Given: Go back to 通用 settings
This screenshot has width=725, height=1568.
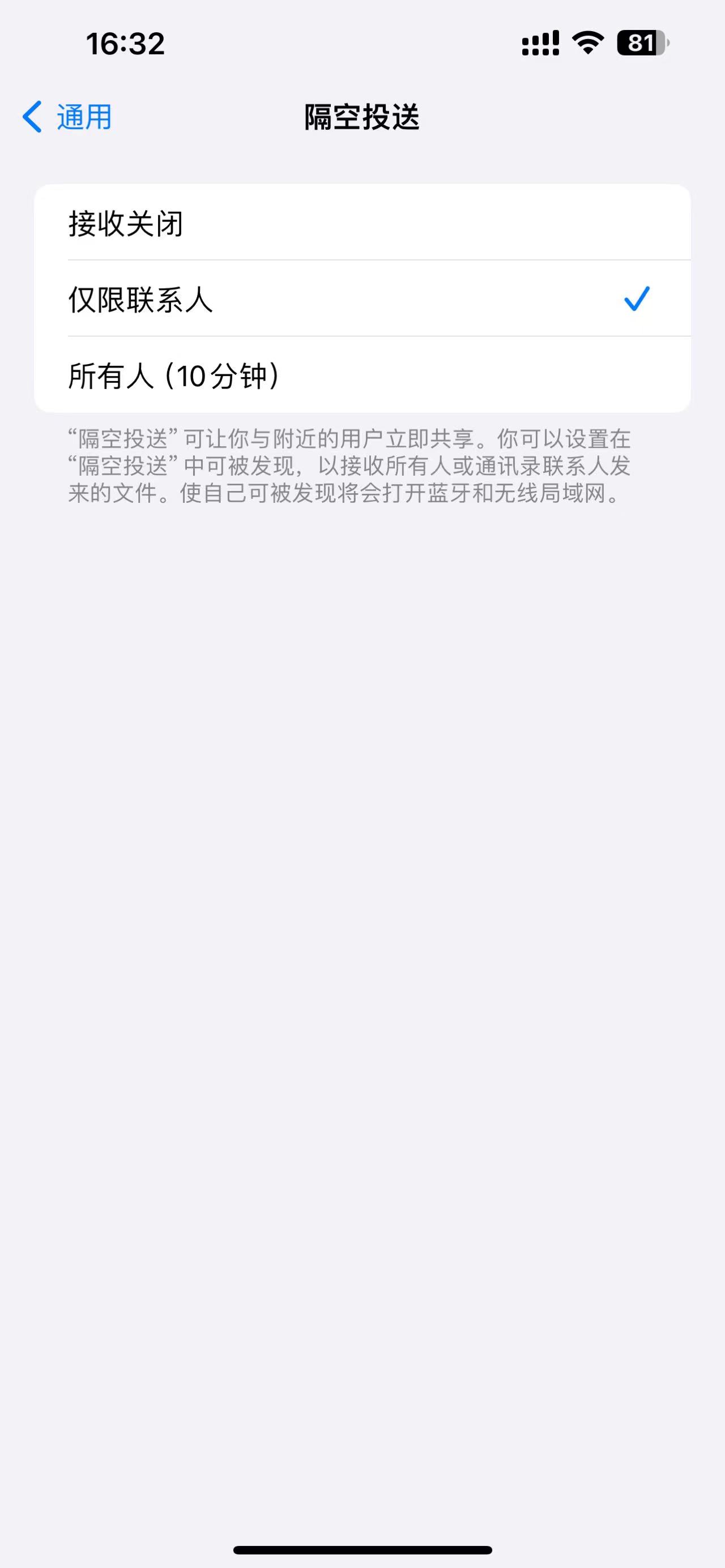Looking at the screenshot, I should [67, 117].
